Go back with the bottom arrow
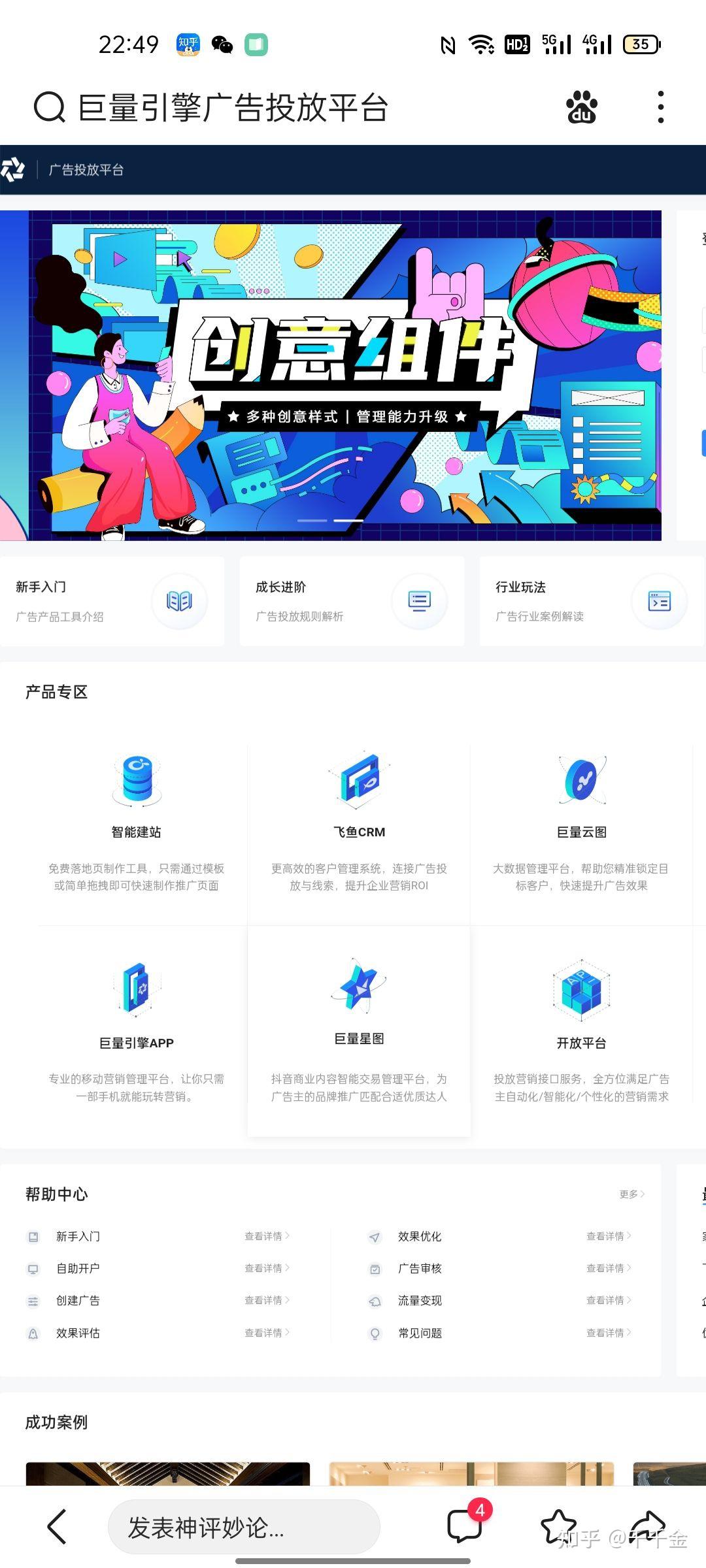The width and height of the screenshot is (706, 1568). click(58, 1527)
